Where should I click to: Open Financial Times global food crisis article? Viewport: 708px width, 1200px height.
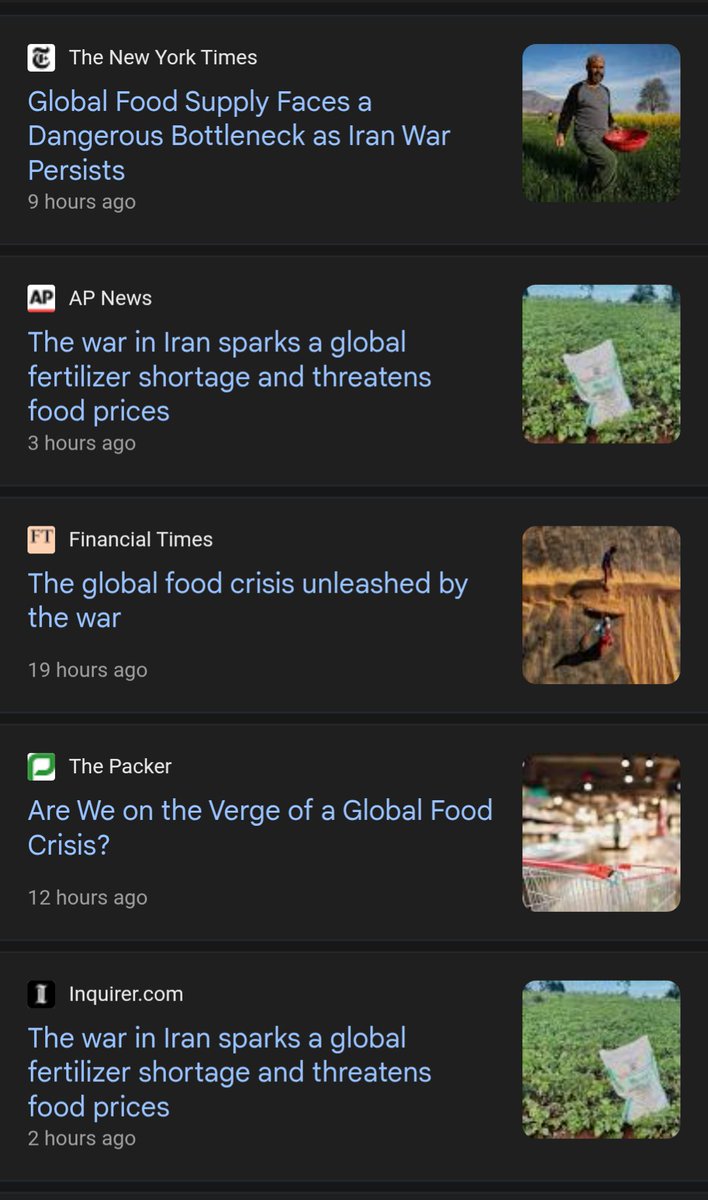[247, 600]
